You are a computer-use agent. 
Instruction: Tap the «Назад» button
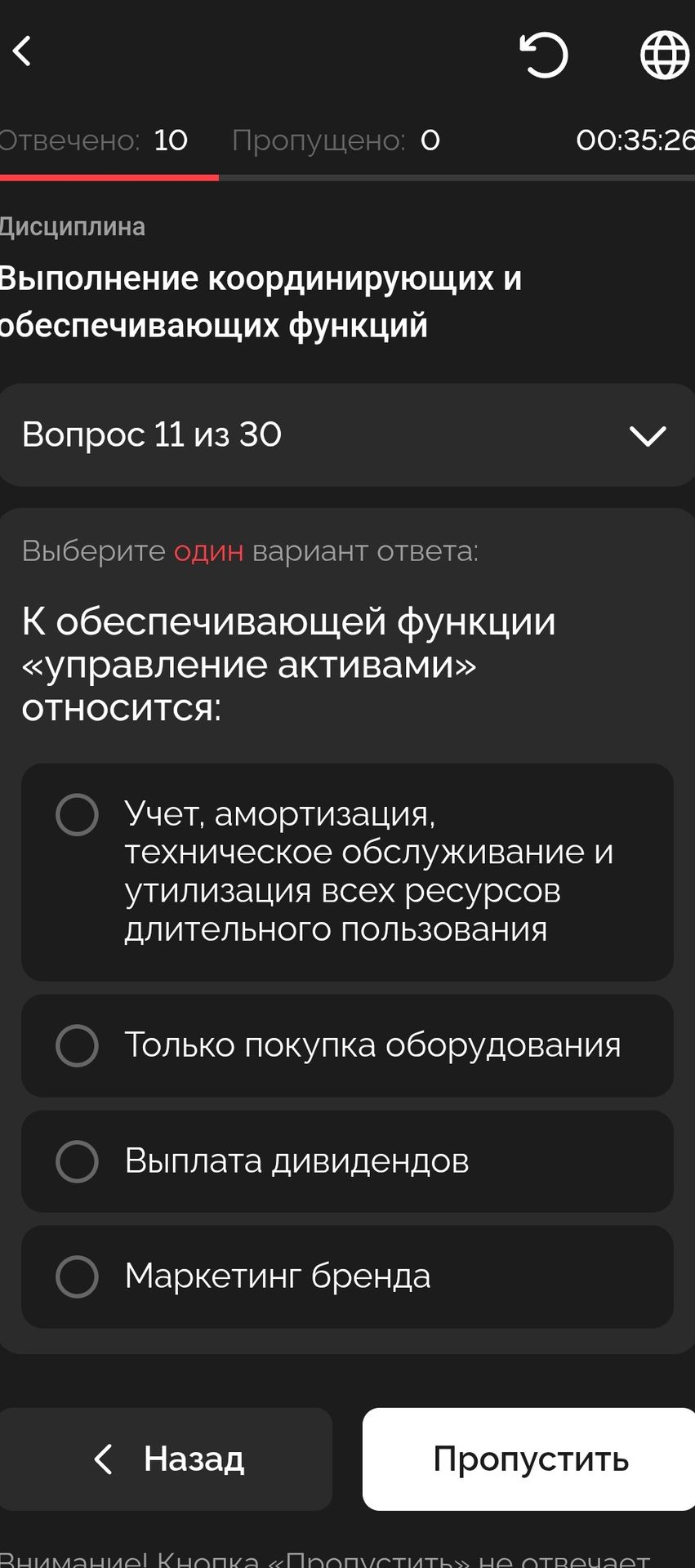pos(166,1459)
